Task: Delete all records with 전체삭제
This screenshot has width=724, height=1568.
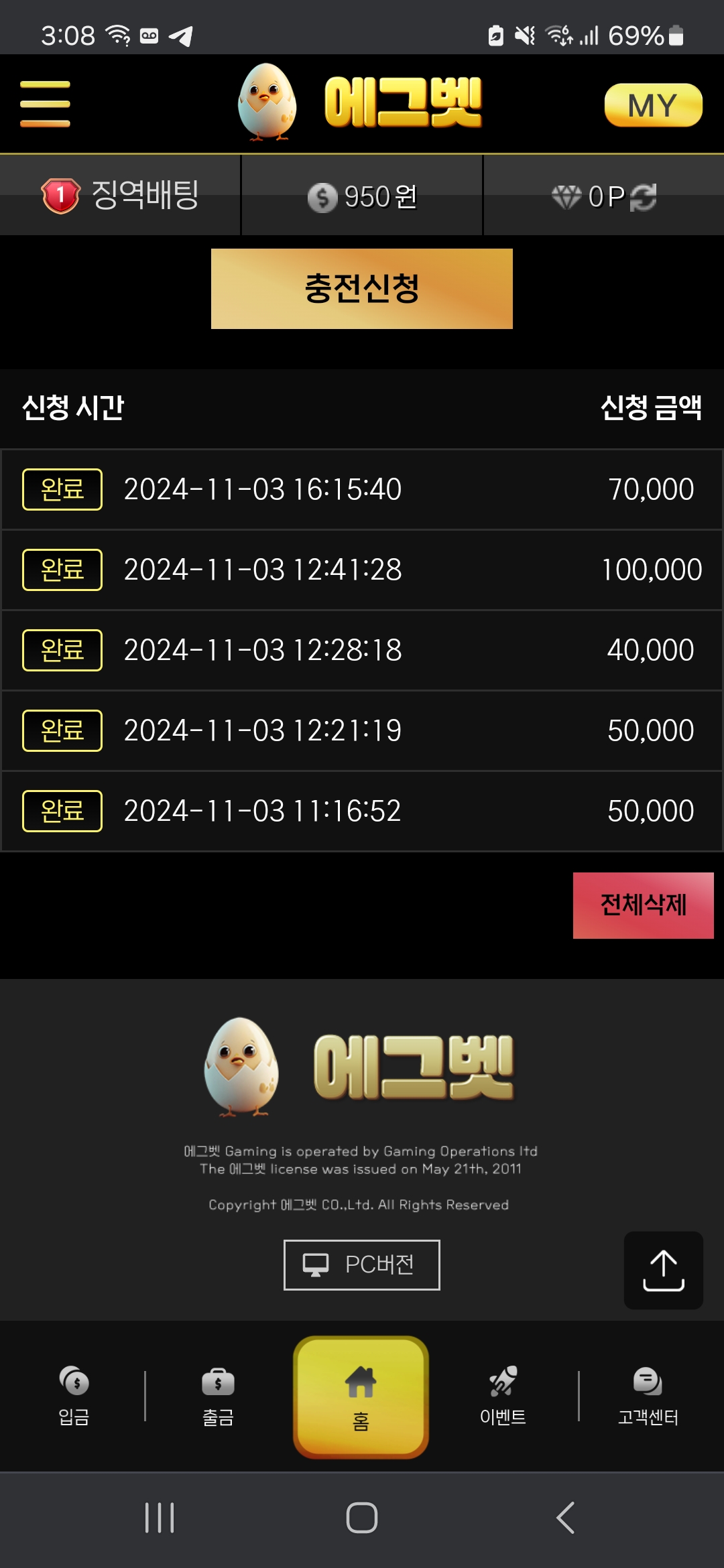Action: tap(643, 905)
